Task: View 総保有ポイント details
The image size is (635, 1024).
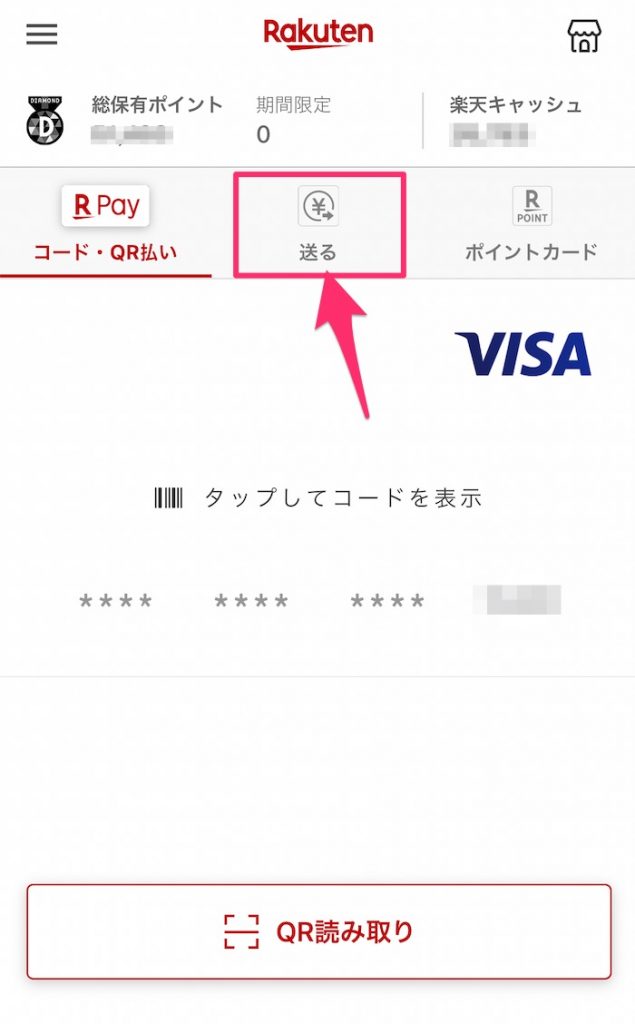Action: coord(155,118)
